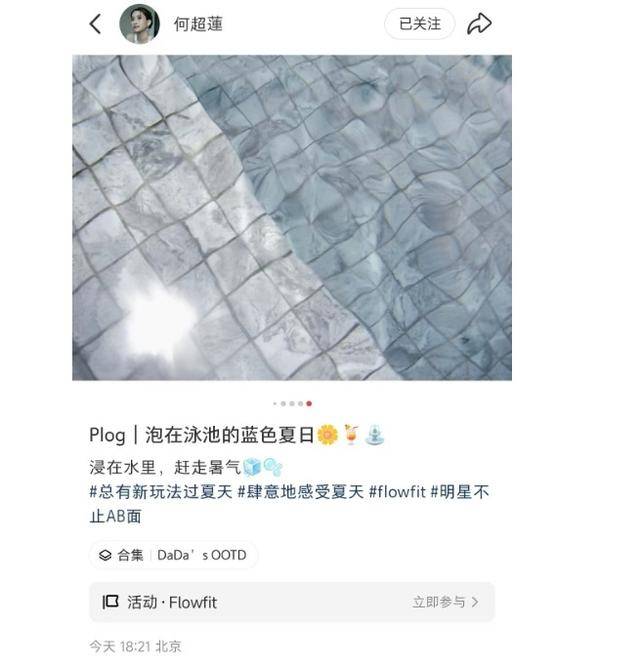Open 何超莲's profile avatar
The height and width of the screenshot is (669, 640).
click(139, 24)
